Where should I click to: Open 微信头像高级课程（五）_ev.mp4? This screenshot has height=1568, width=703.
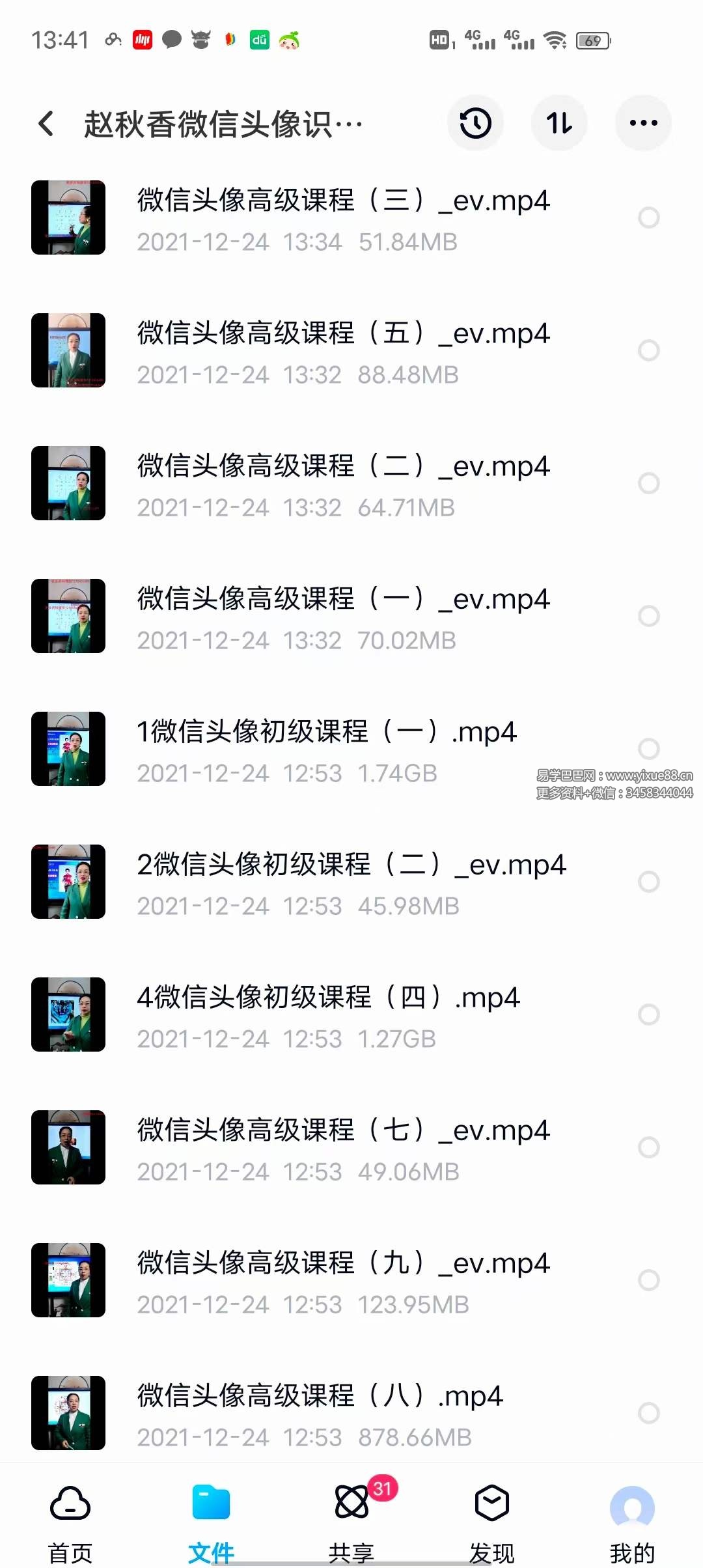(325, 350)
